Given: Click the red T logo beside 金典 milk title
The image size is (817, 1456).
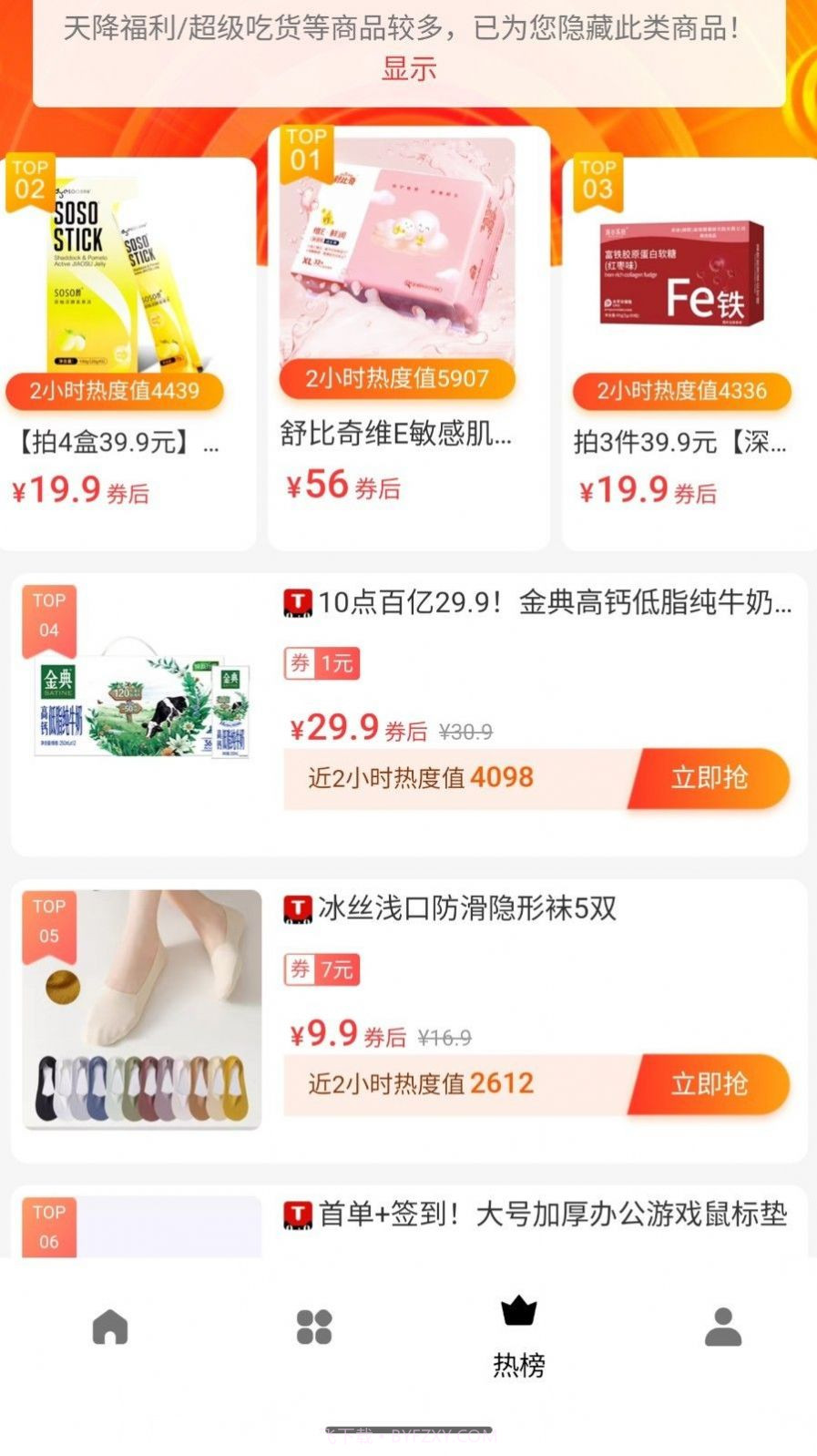Looking at the screenshot, I should 297,602.
